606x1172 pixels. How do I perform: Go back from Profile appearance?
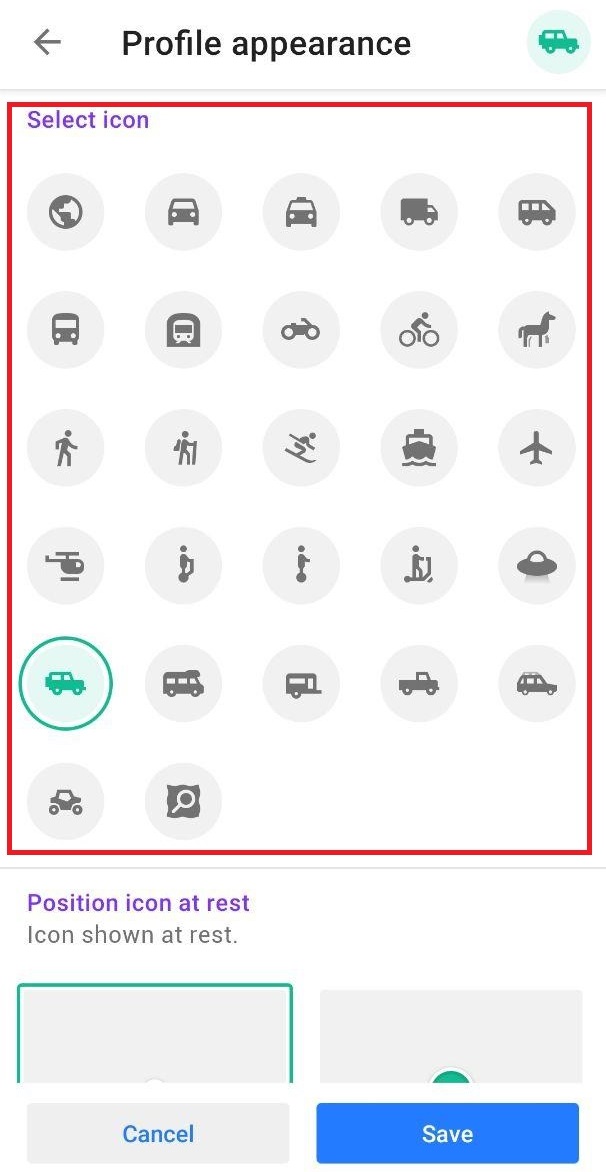click(47, 42)
